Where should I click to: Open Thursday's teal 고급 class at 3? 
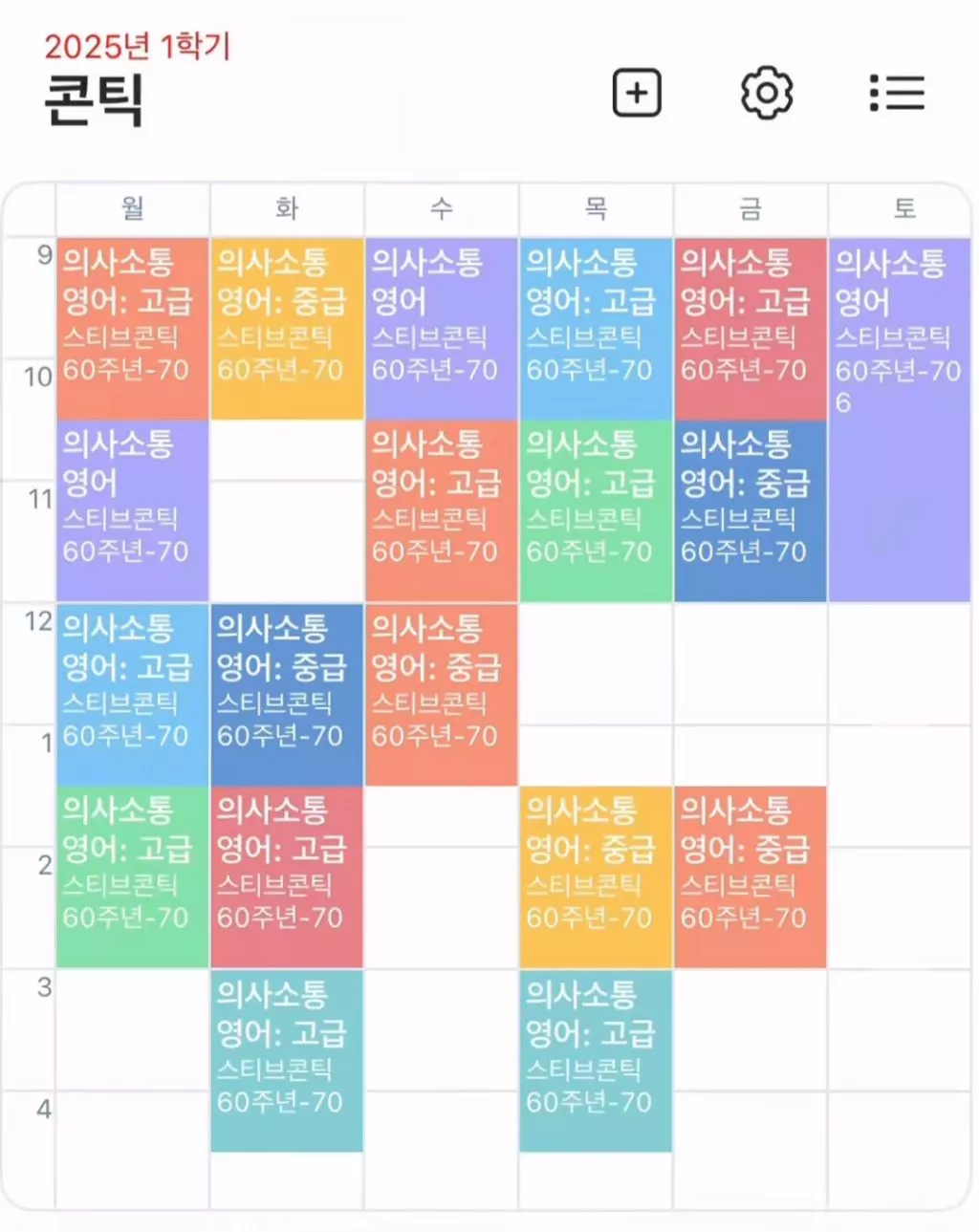coord(596,1060)
